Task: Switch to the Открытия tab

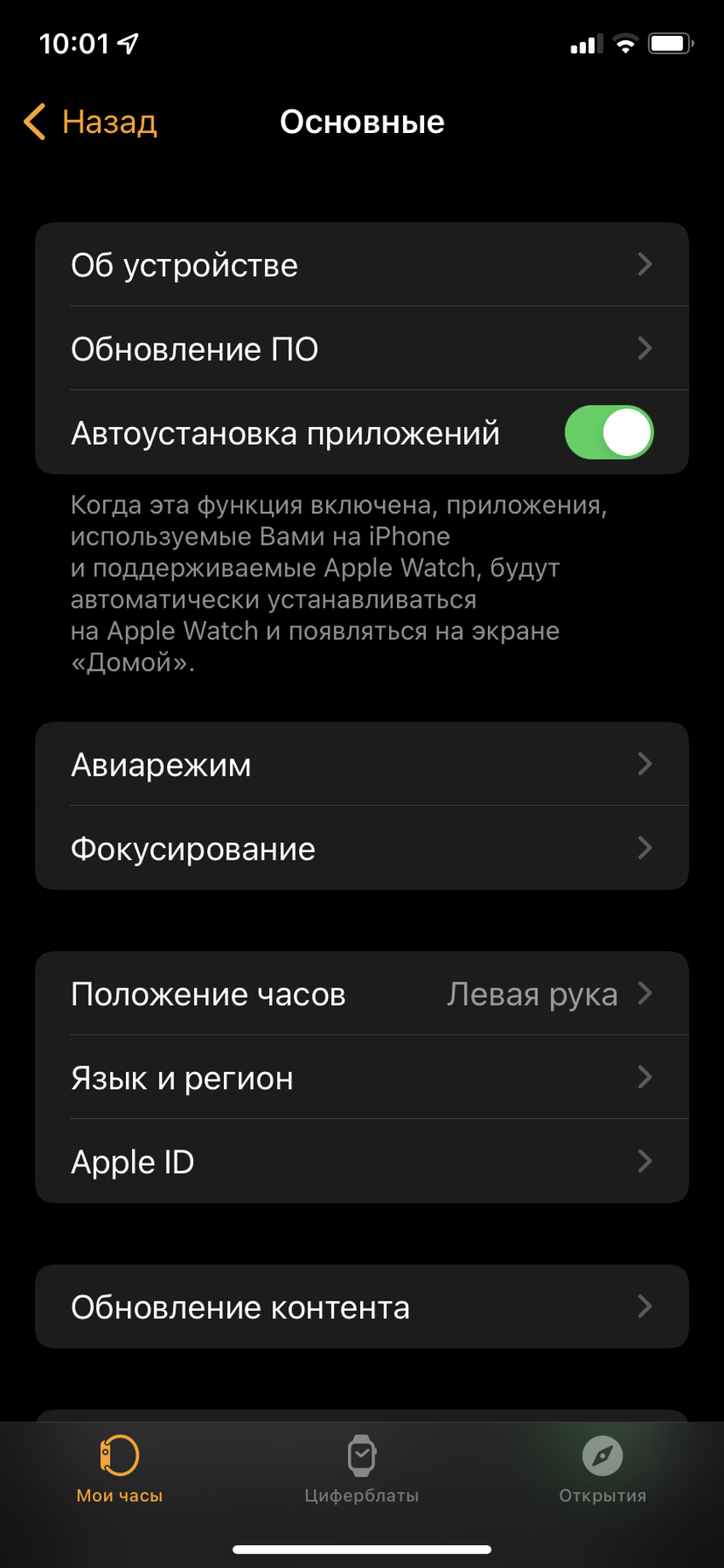Action: [602, 1467]
